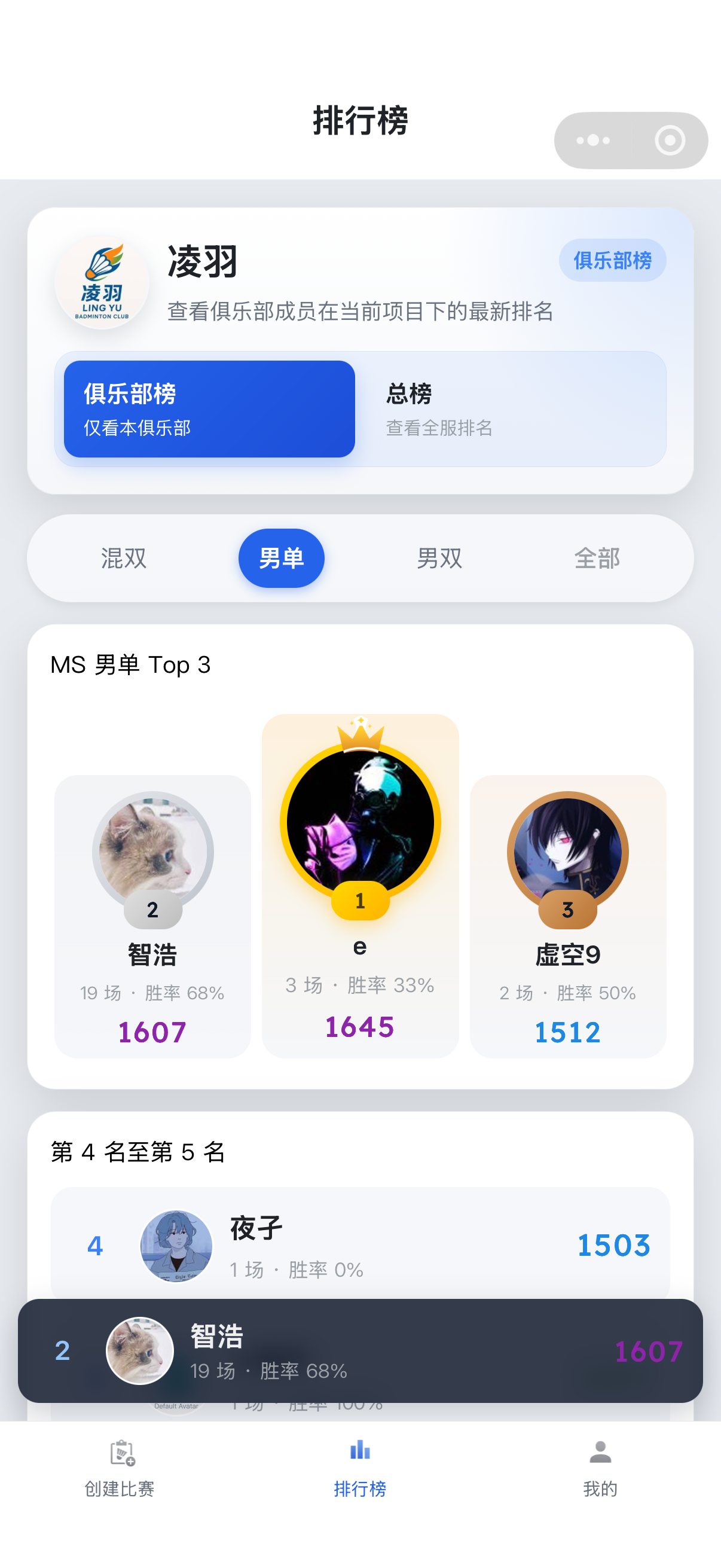
Task: Click the 排行榜 bar chart icon in bottom nav
Action: 360,1451
